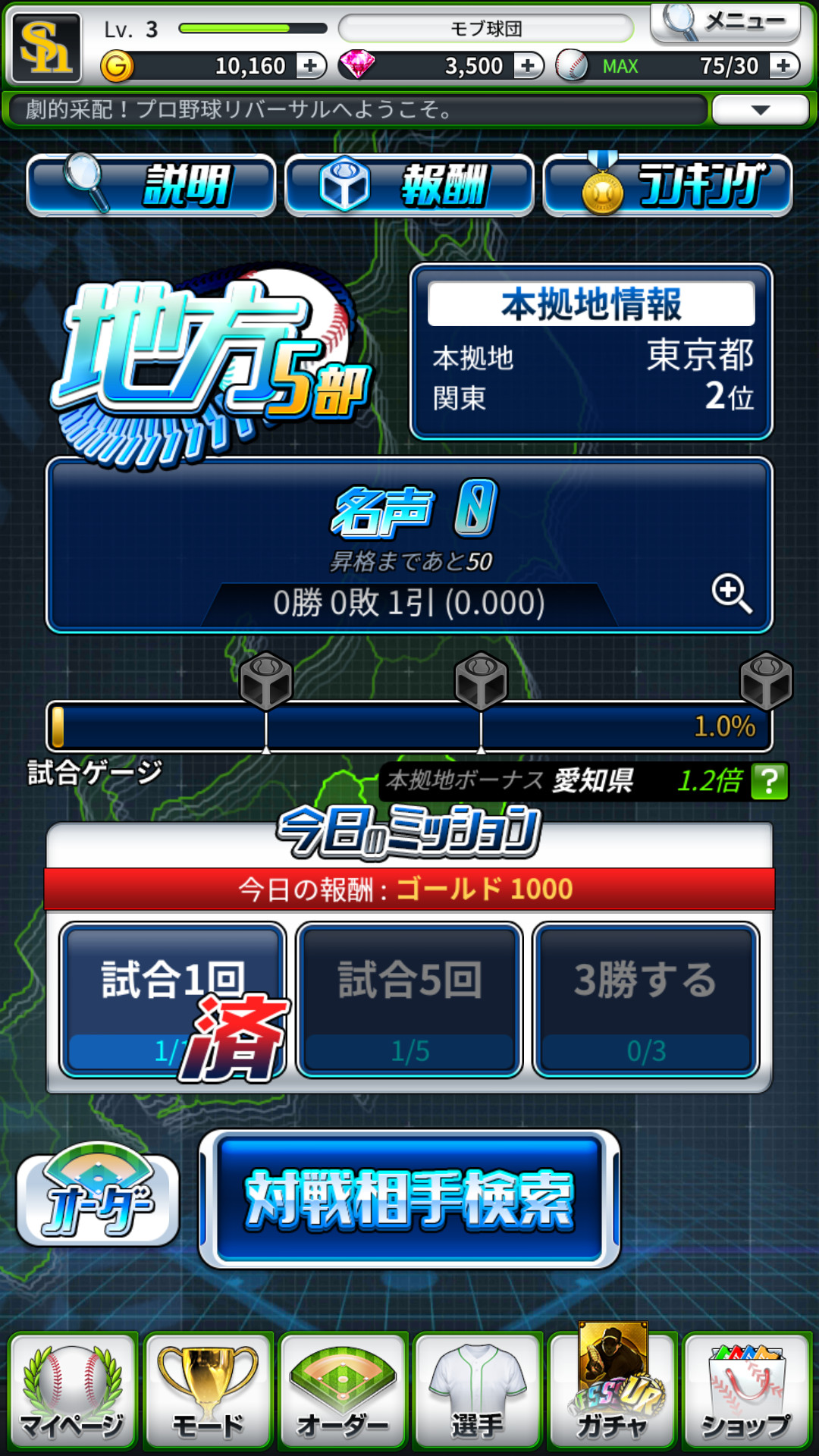View the 報酬 rewards

click(x=409, y=185)
